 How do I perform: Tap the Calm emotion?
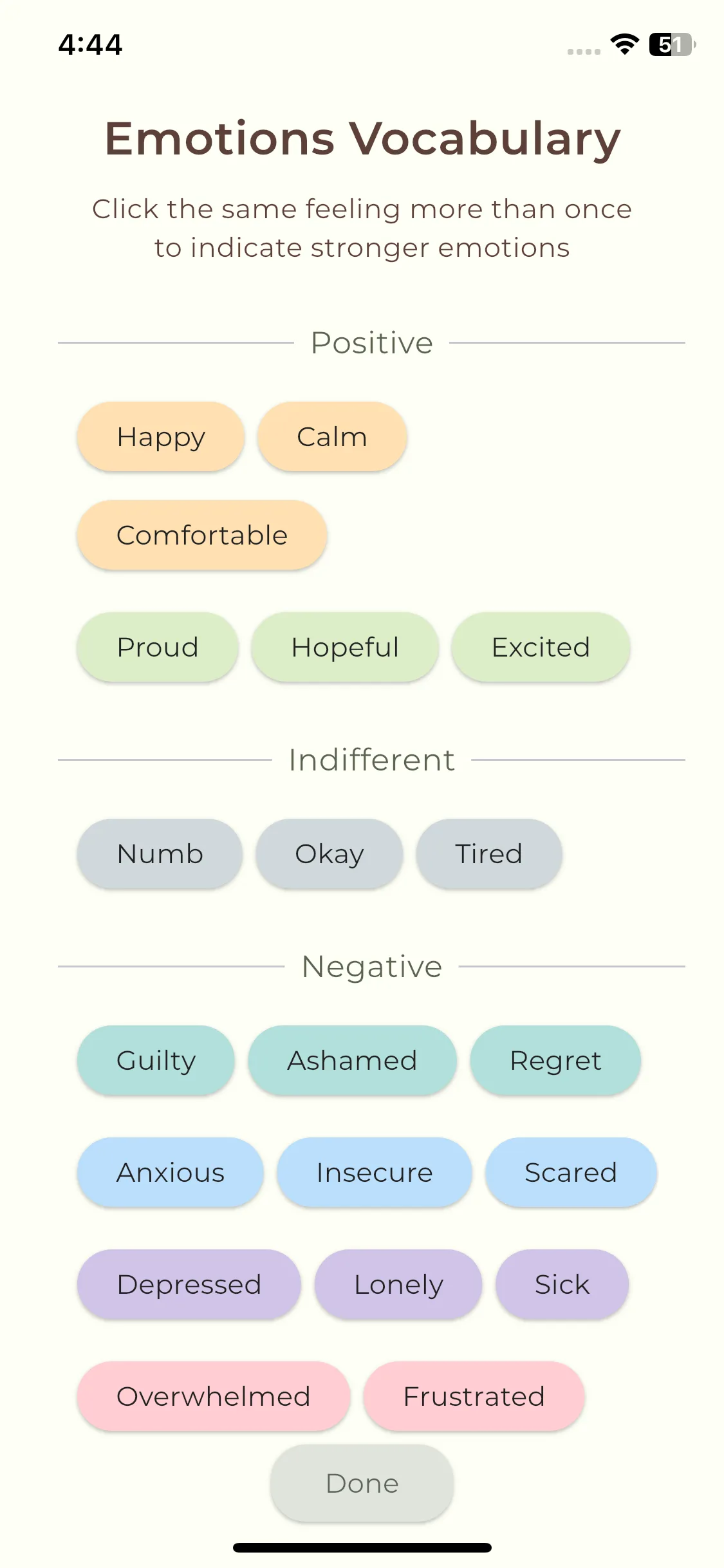pyautogui.click(x=332, y=437)
